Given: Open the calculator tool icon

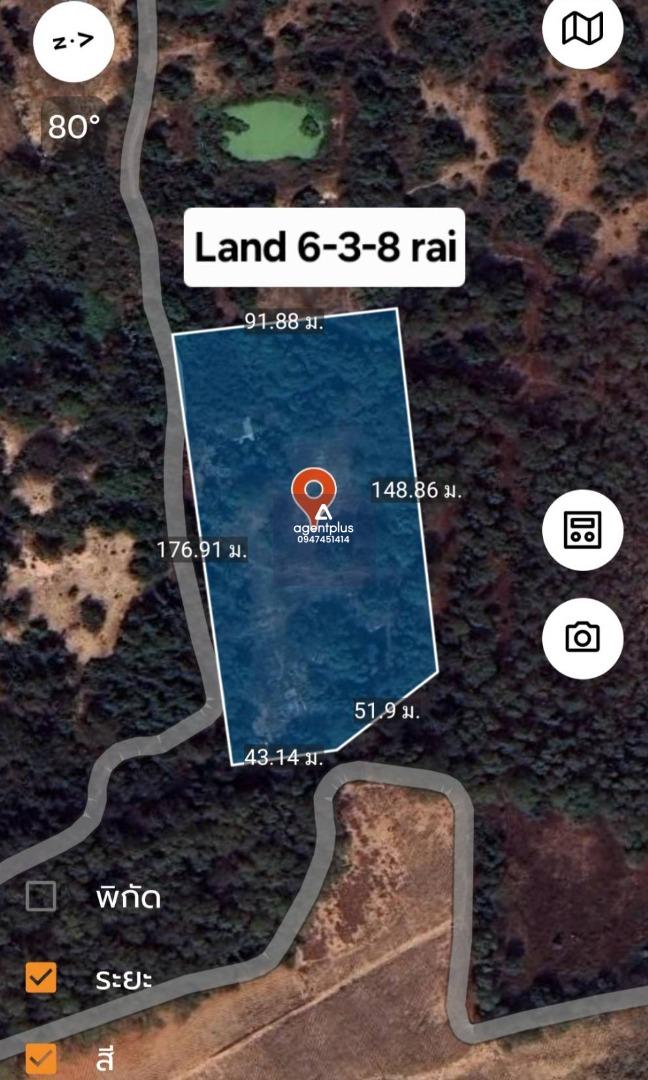Looking at the screenshot, I should click(x=583, y=530).
